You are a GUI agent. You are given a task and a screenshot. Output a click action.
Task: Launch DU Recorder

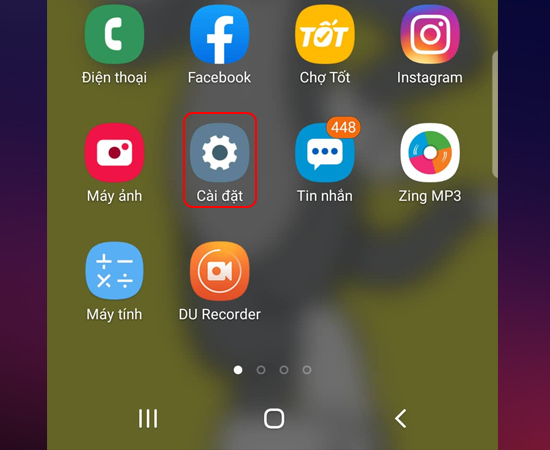pyautogui.click(x=220, y=271)
